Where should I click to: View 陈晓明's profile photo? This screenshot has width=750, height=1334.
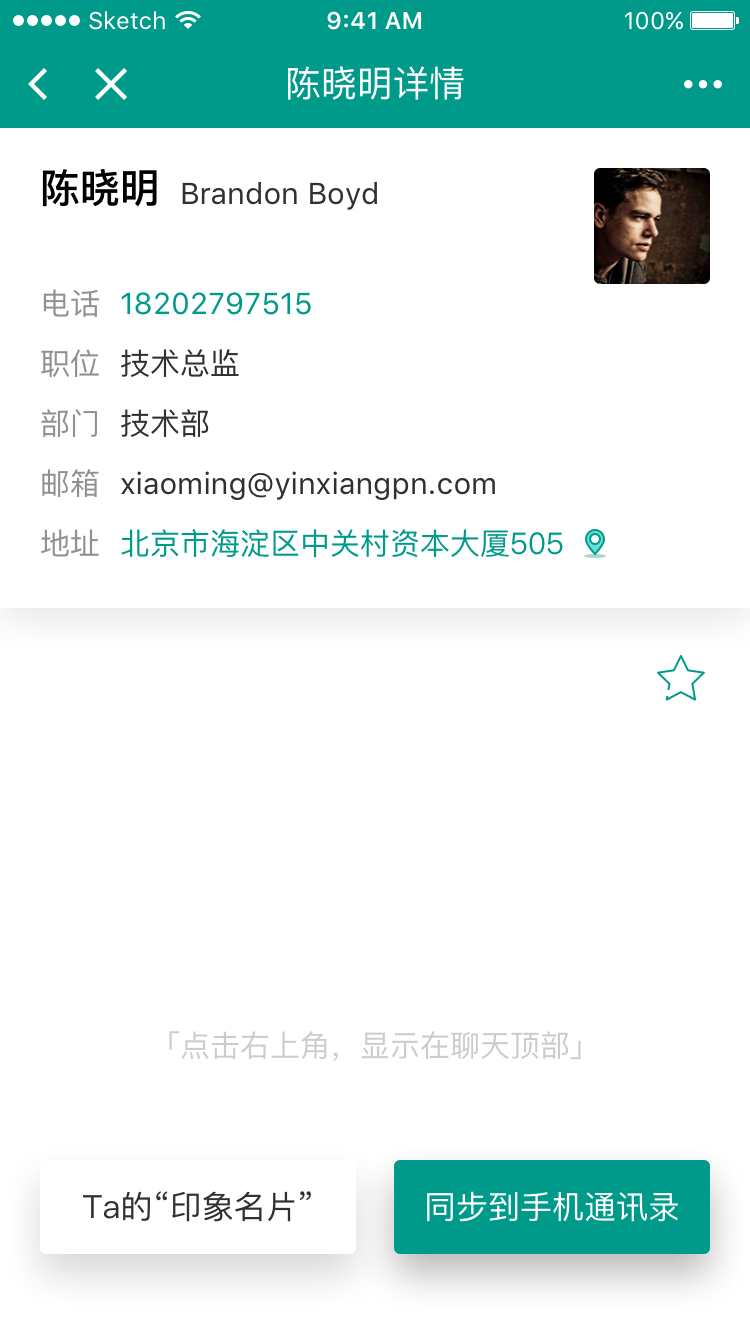652,226
